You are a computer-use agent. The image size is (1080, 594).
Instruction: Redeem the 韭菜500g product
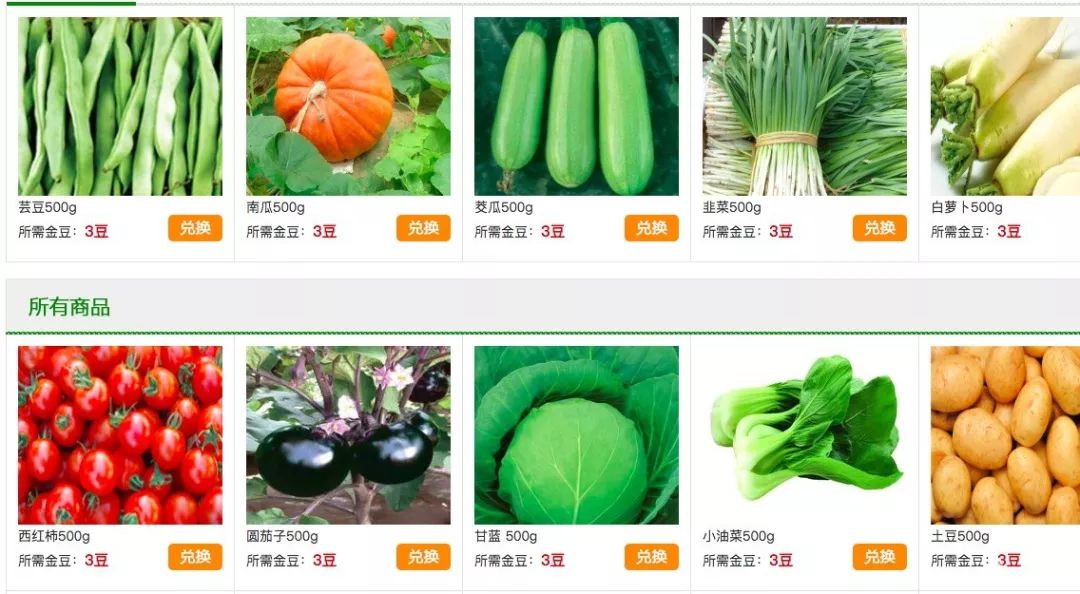click(879, 228)
